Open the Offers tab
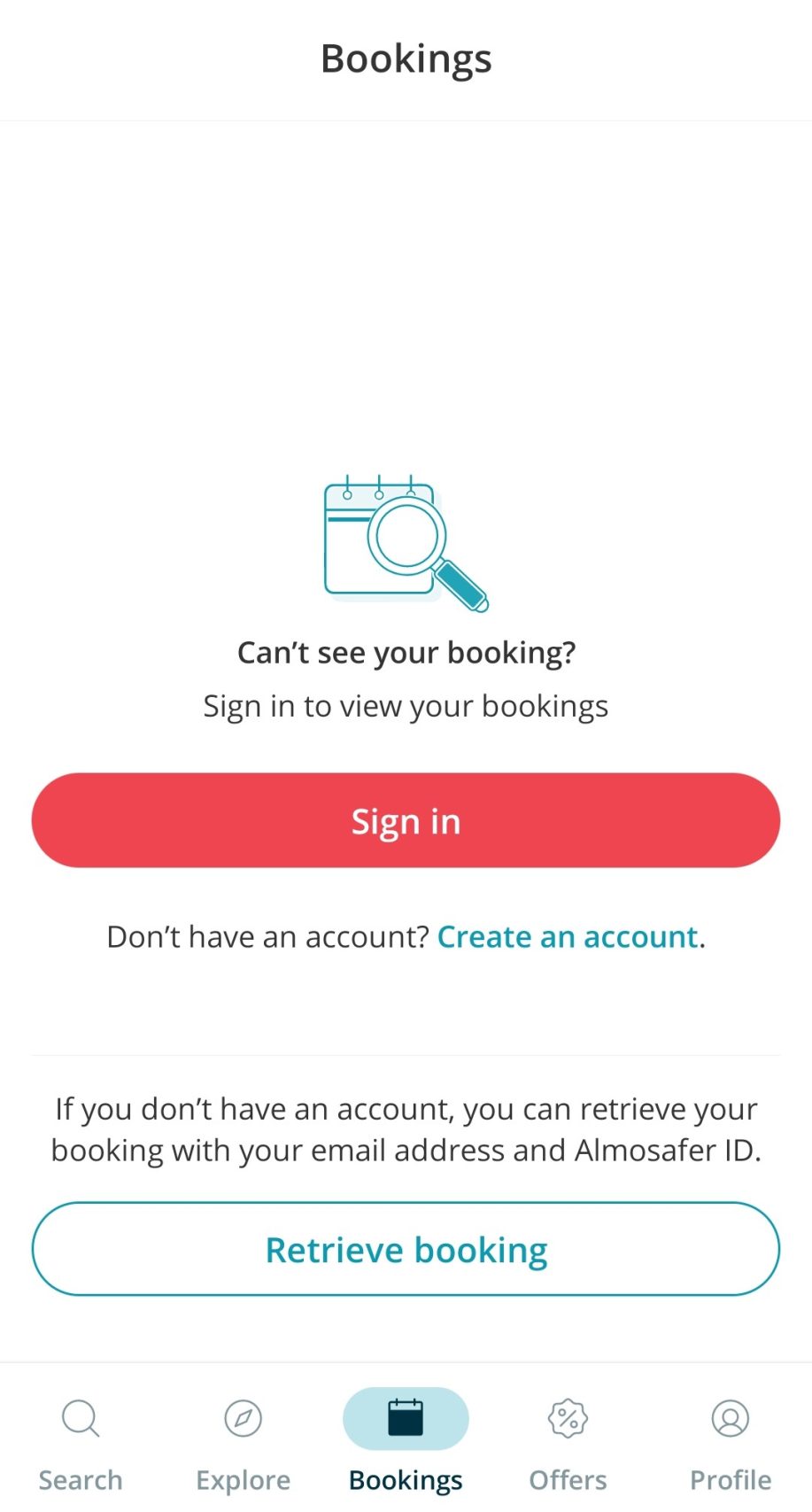This screenshot has width=812, height=1512. coord(568,1440)
